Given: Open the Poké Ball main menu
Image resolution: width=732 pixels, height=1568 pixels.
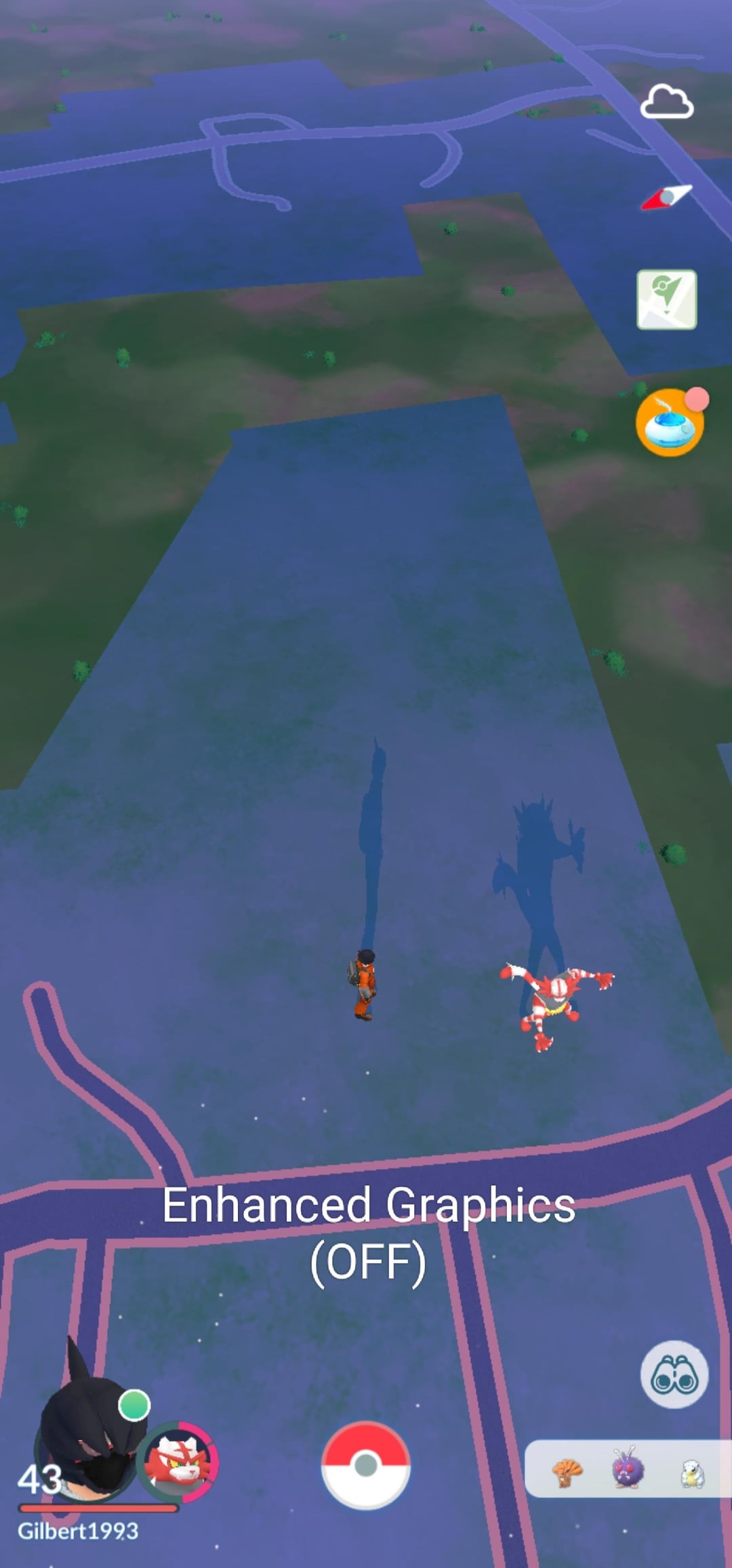Looking at the screenshot, I should pyautogui.click(x=365, y=1465).
